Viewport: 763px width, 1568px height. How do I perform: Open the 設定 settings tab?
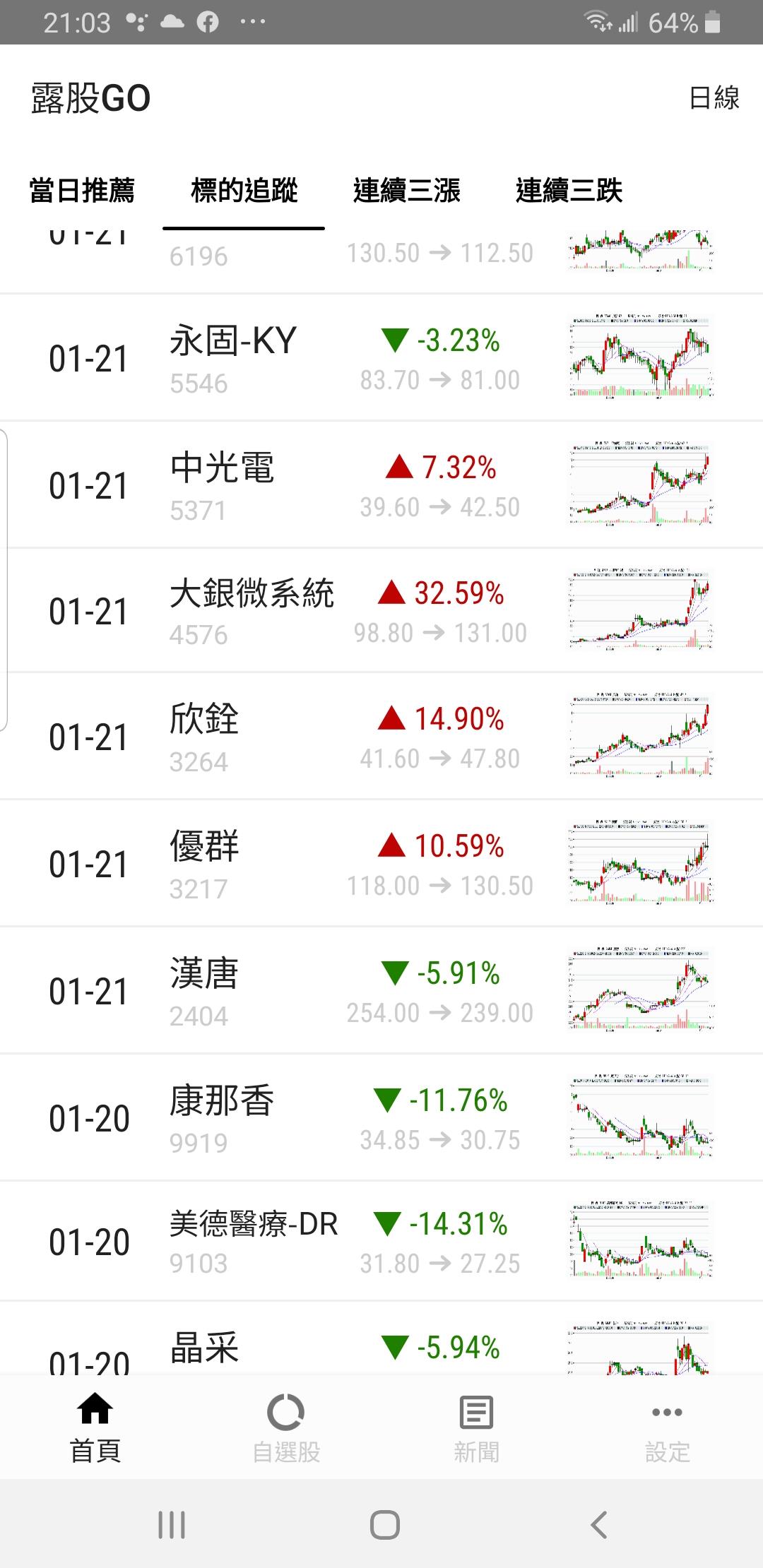coord(668,1428)
